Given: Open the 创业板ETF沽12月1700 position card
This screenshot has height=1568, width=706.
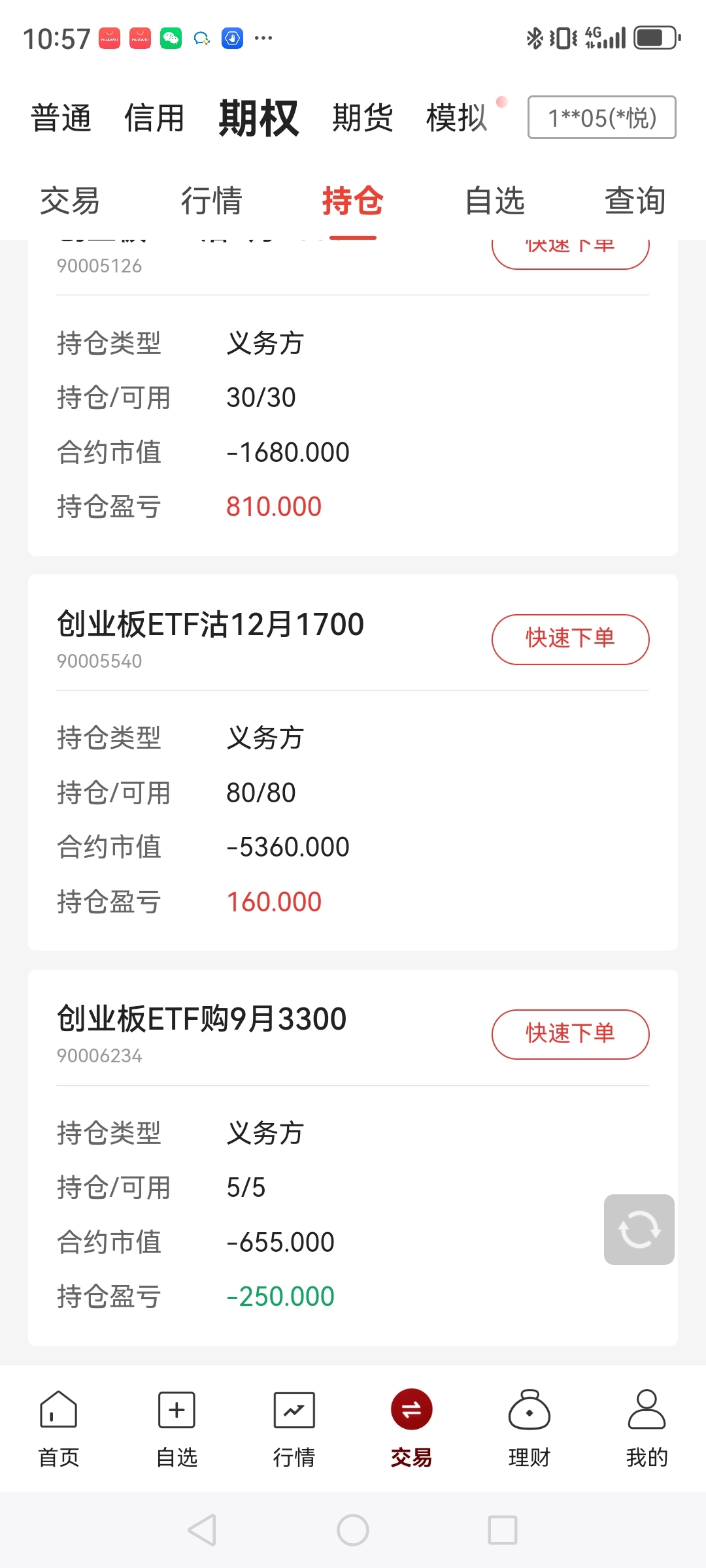Looking at the screenshot, I should point(353,762).
